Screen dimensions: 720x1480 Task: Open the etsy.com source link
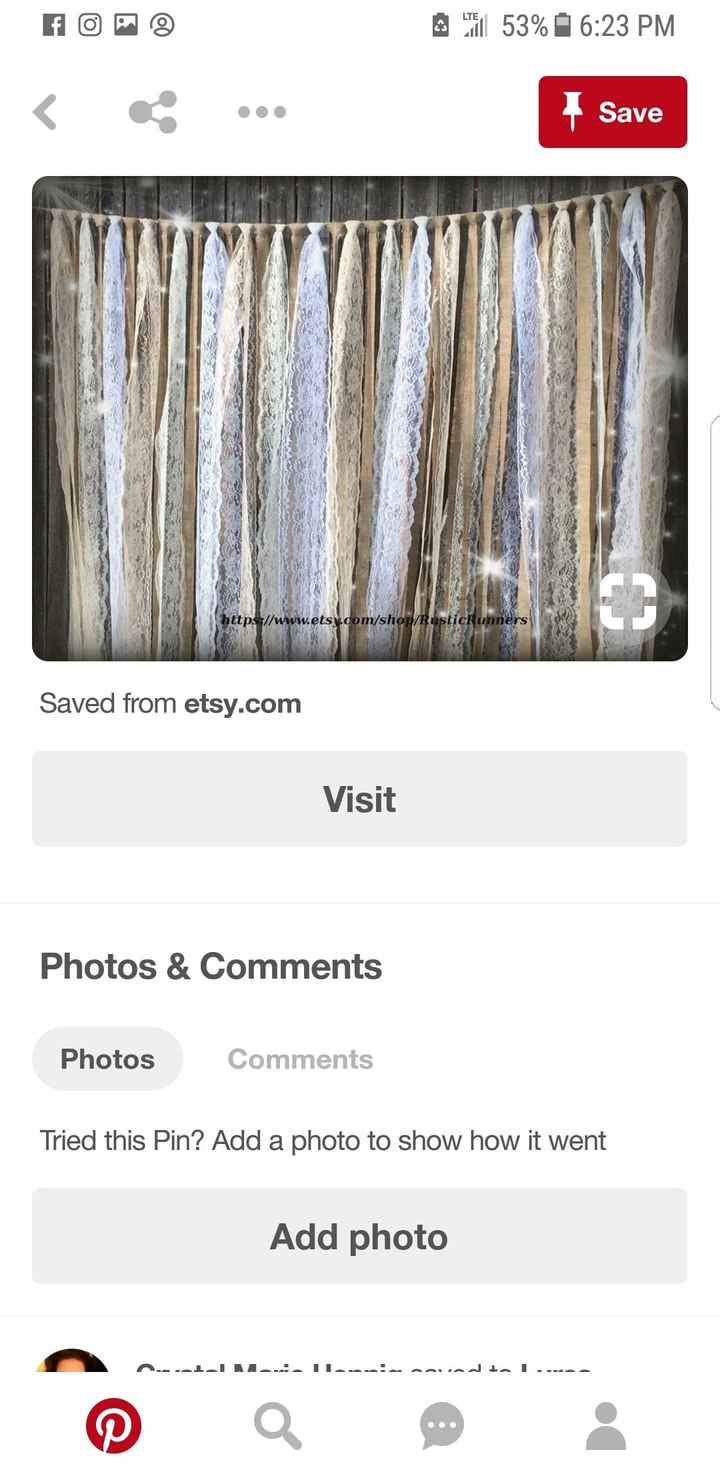(242, 704)
